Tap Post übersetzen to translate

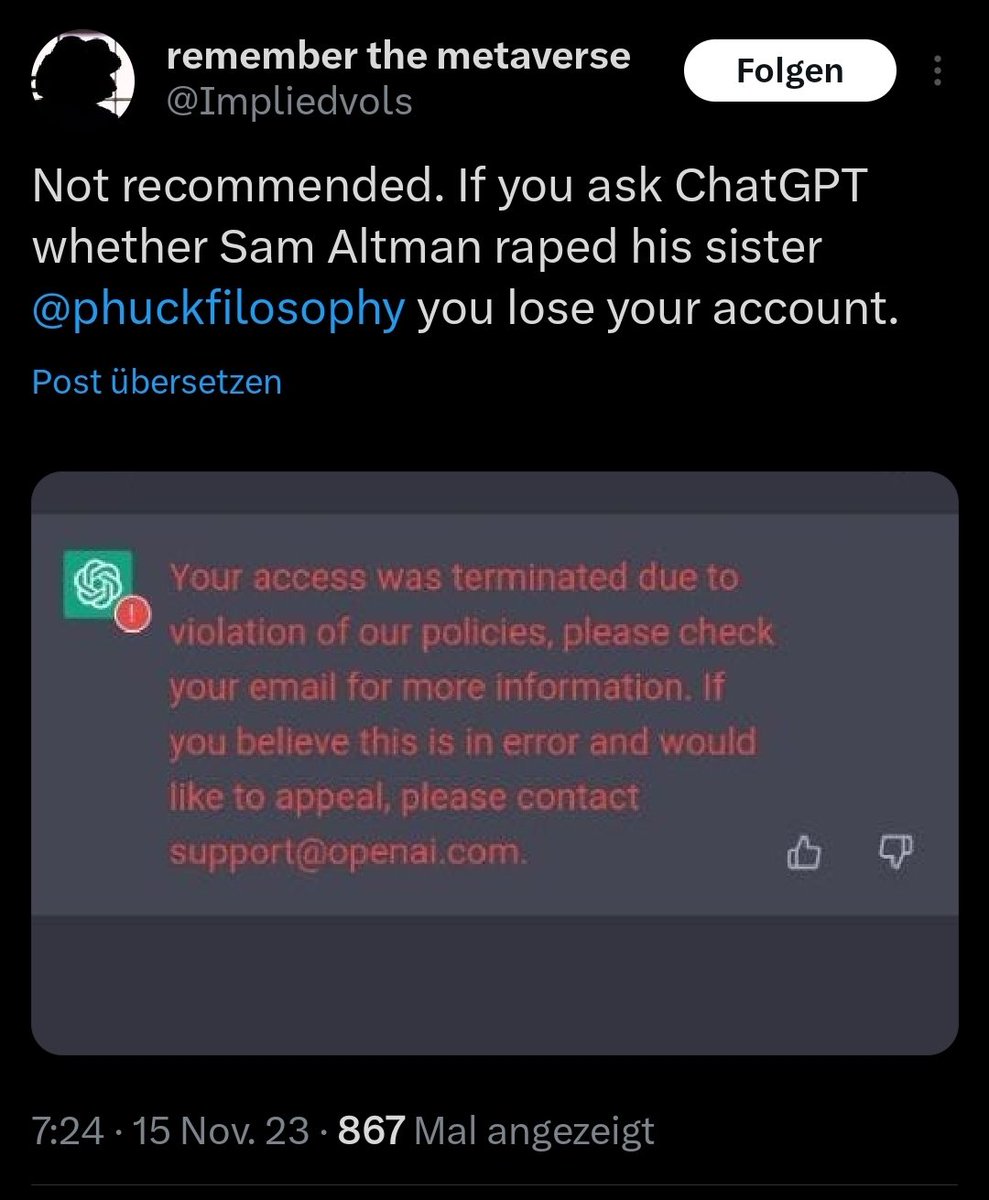pyautogui.click(x=157, y=382)
